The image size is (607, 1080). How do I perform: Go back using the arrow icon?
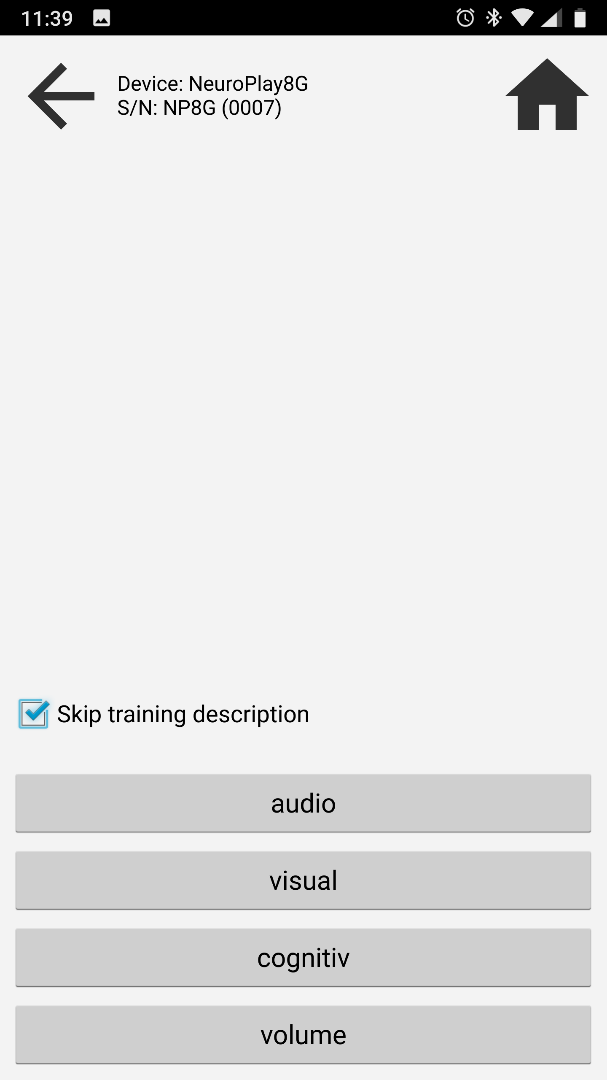click(x=61, y=96)
